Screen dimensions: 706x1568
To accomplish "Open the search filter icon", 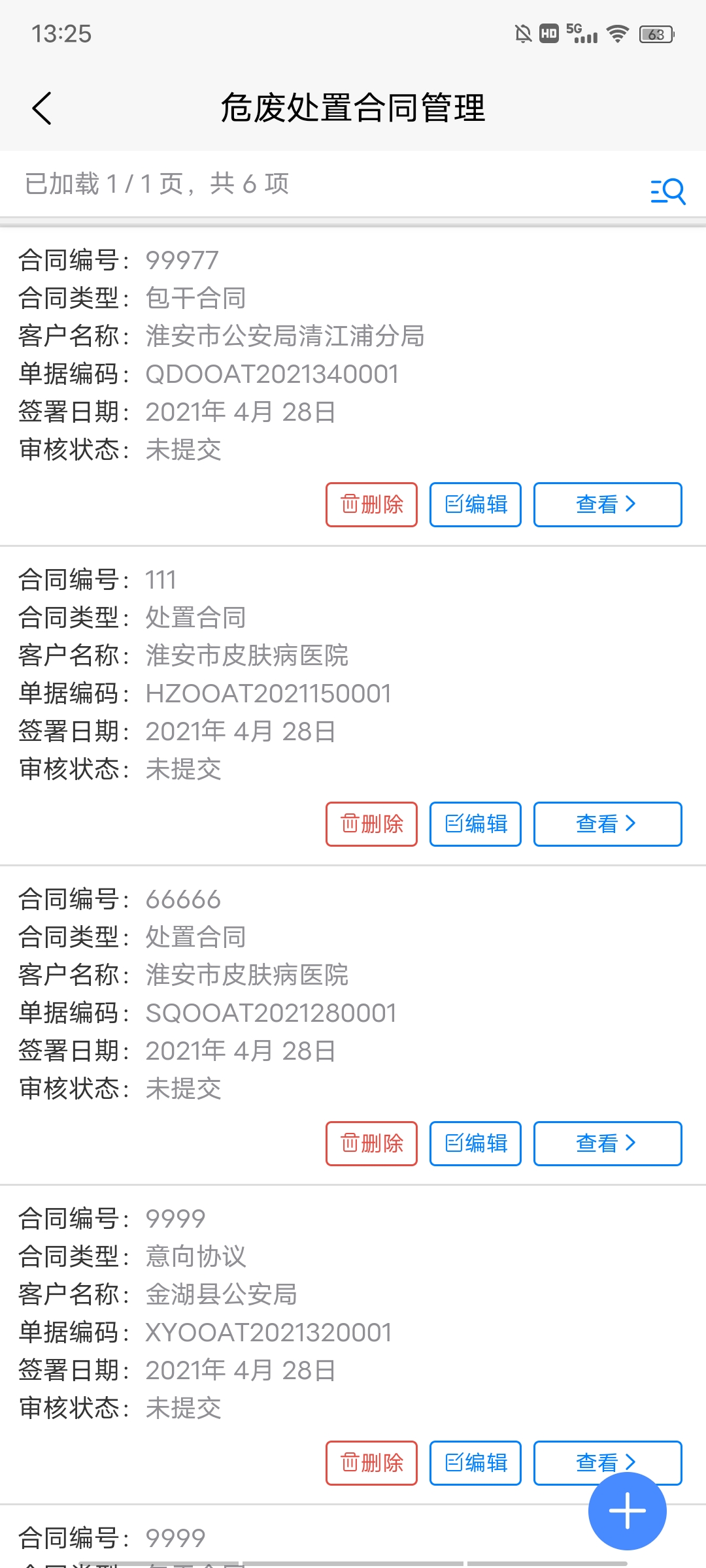I will 667,191.
